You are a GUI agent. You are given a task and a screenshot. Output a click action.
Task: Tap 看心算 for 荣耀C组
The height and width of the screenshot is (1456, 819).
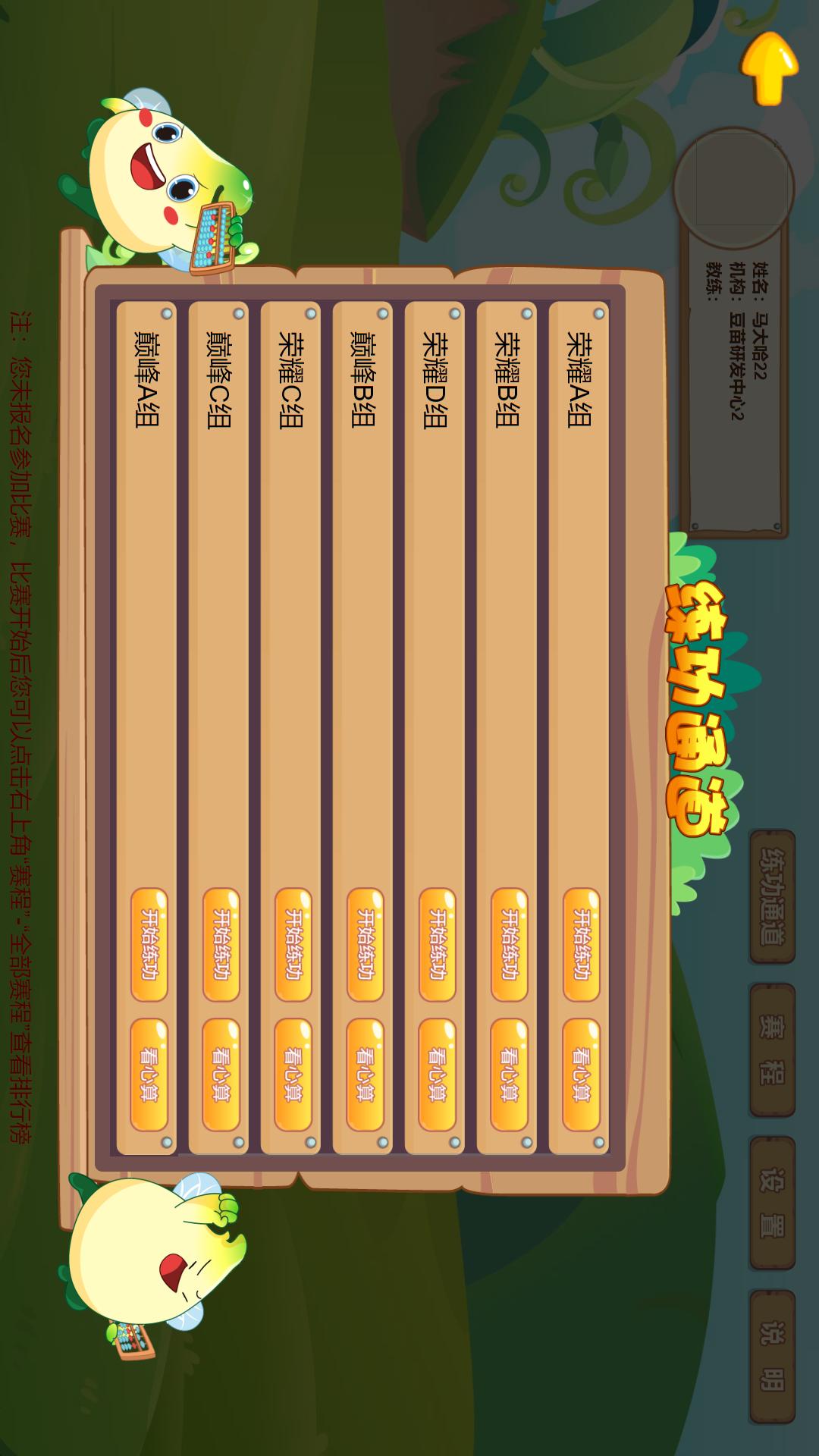[x=293, y=1075]
